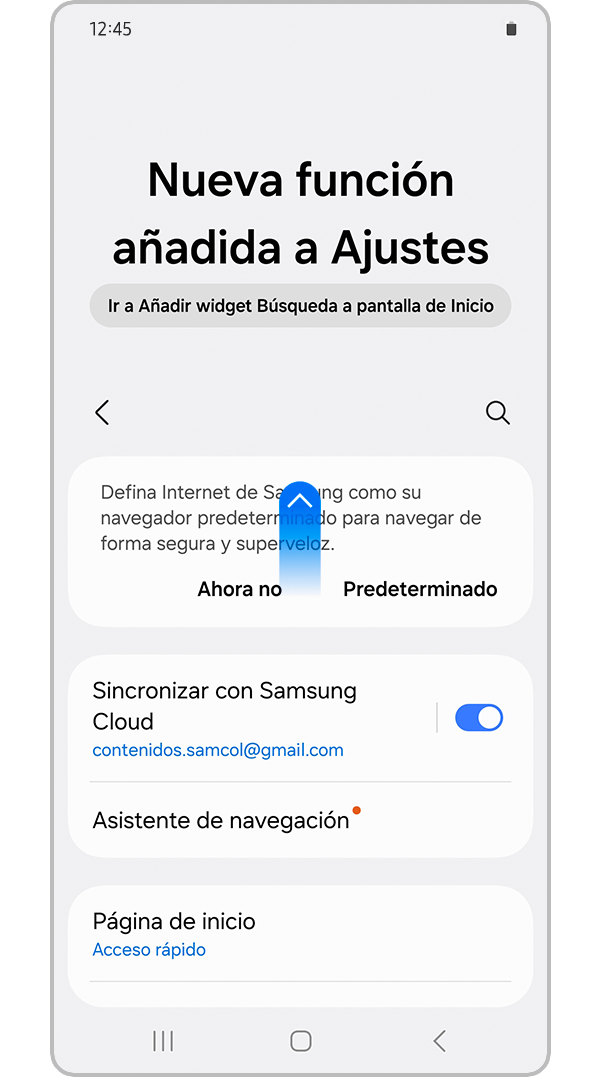The width and height of the screenshot is (600, 1077).
Task: Choose Ahora no on the browser prompt
Action: coord(240,589)
